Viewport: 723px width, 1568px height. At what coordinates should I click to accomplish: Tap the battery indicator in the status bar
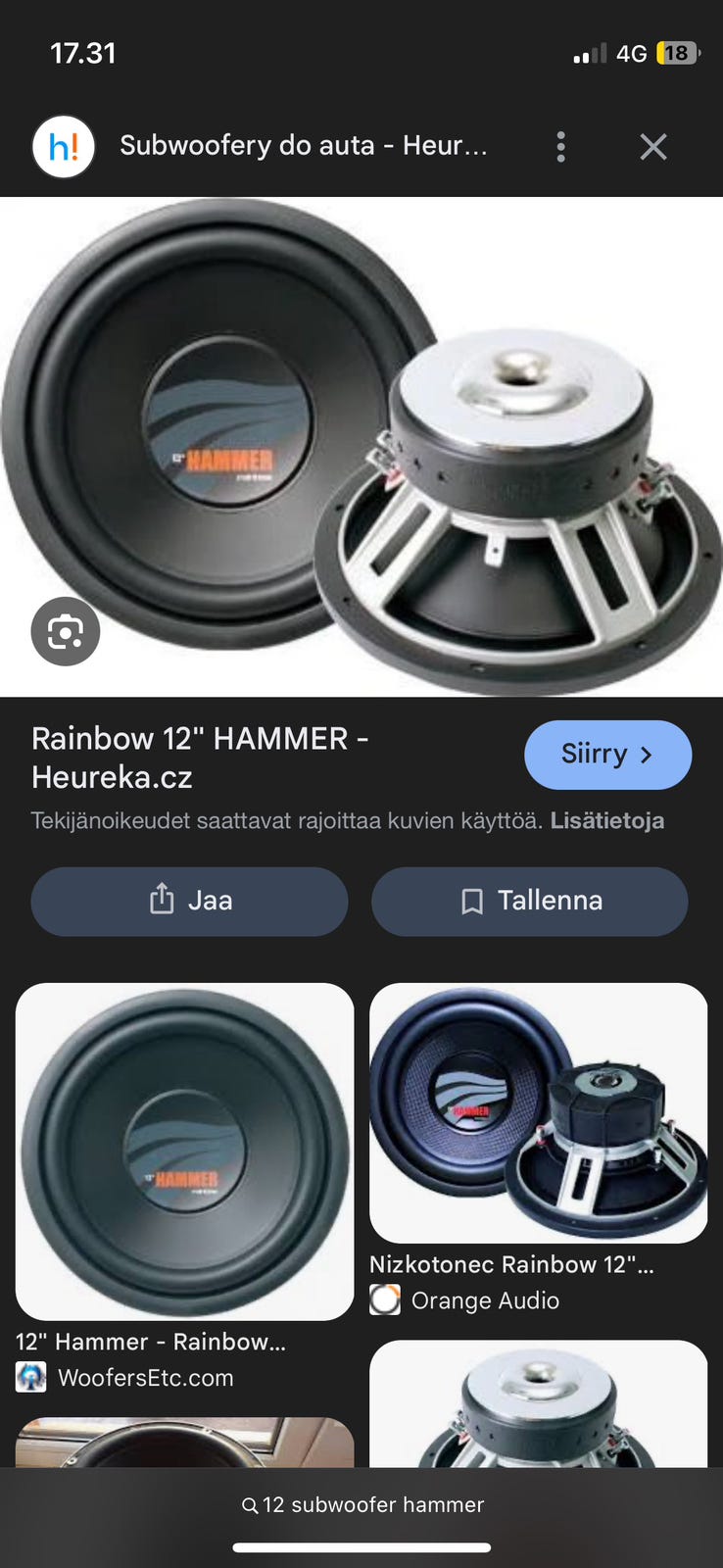pos(676,53)
